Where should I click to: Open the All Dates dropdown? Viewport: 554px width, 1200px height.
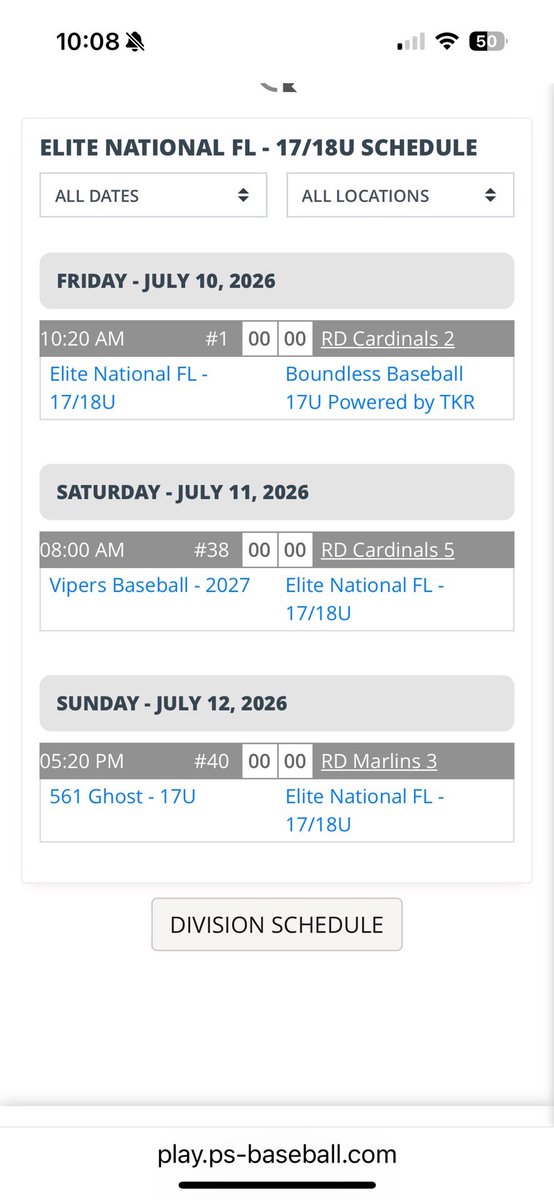[x=153, y=195]
